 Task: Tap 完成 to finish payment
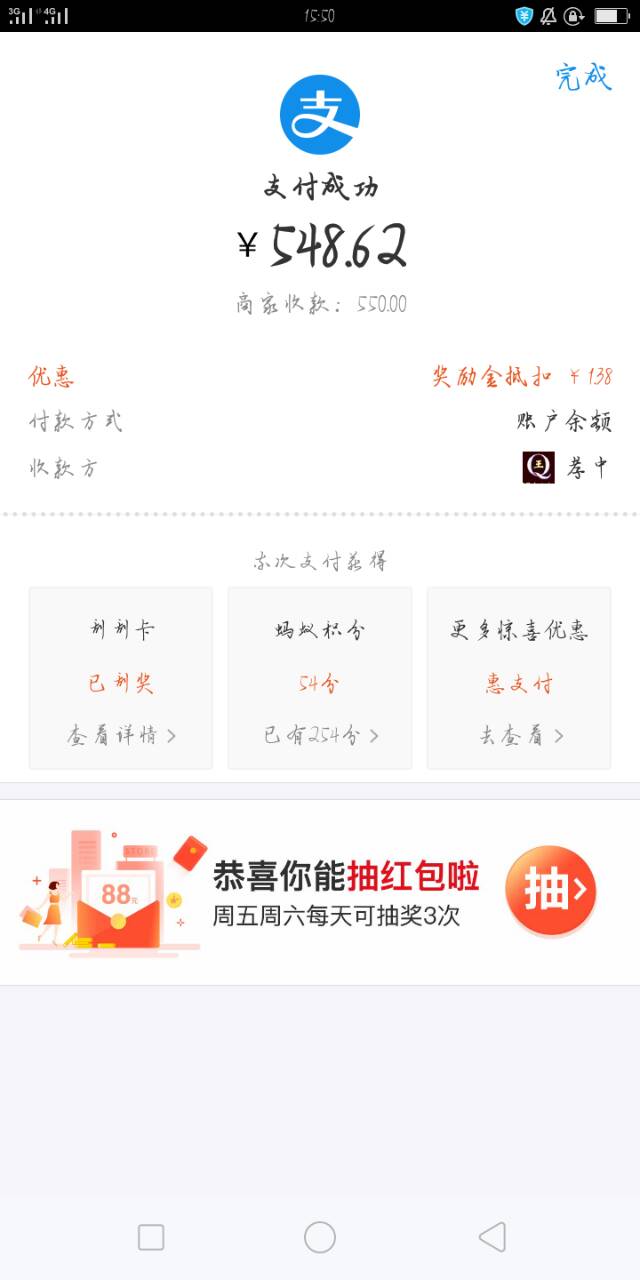(x=583, y=77)
